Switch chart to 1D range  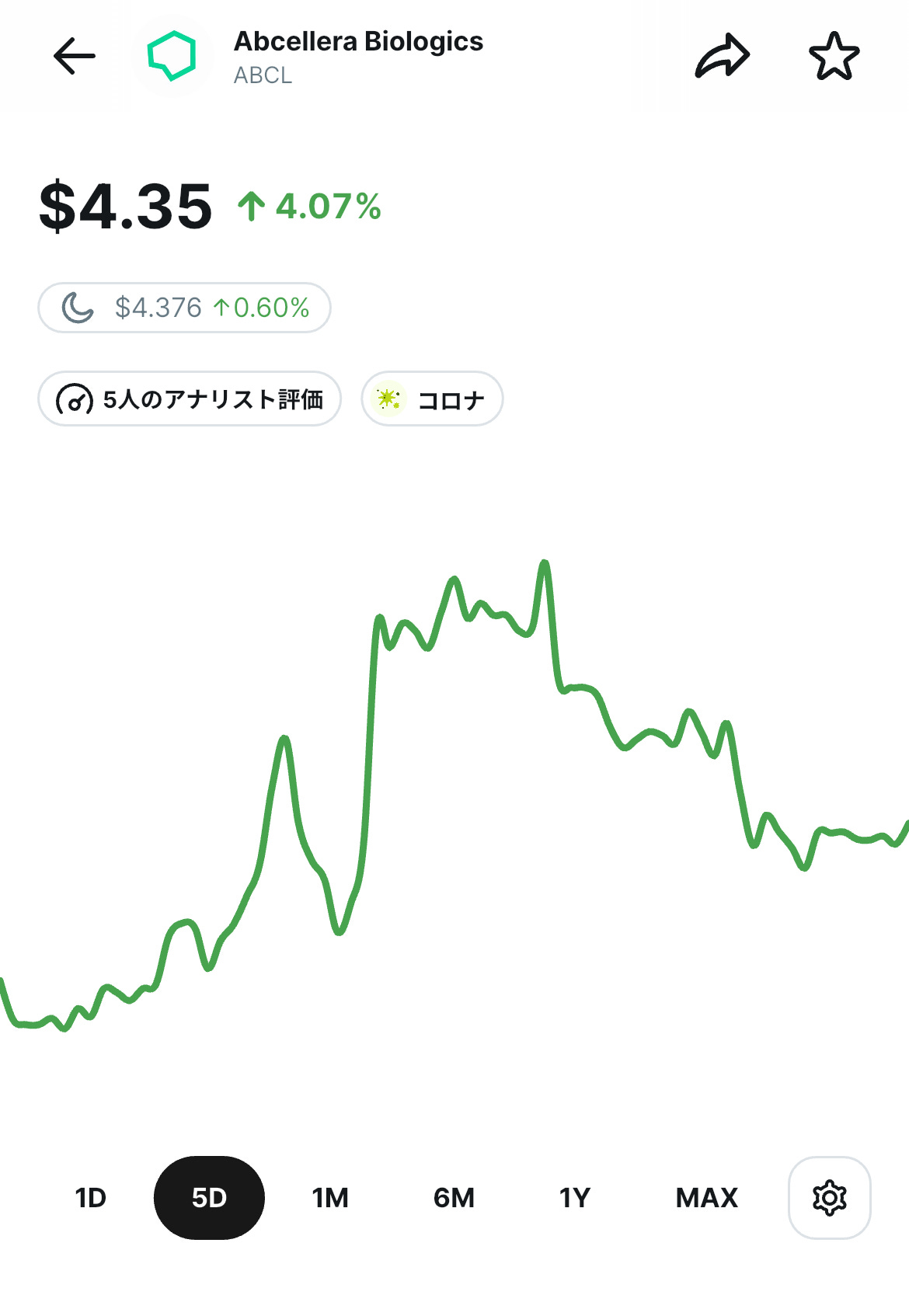click(x=91, y=1198)
